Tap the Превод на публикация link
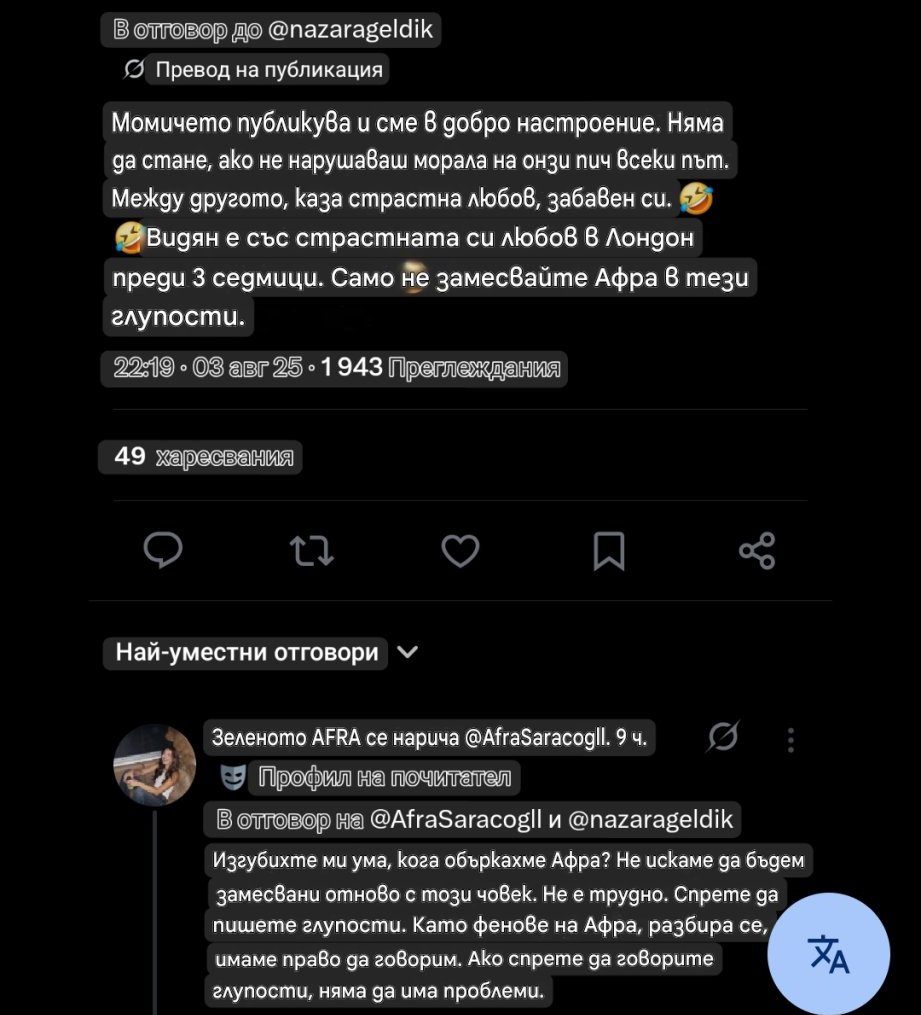The height and width of the screenshot is (1015, 921). pos(265,69)
